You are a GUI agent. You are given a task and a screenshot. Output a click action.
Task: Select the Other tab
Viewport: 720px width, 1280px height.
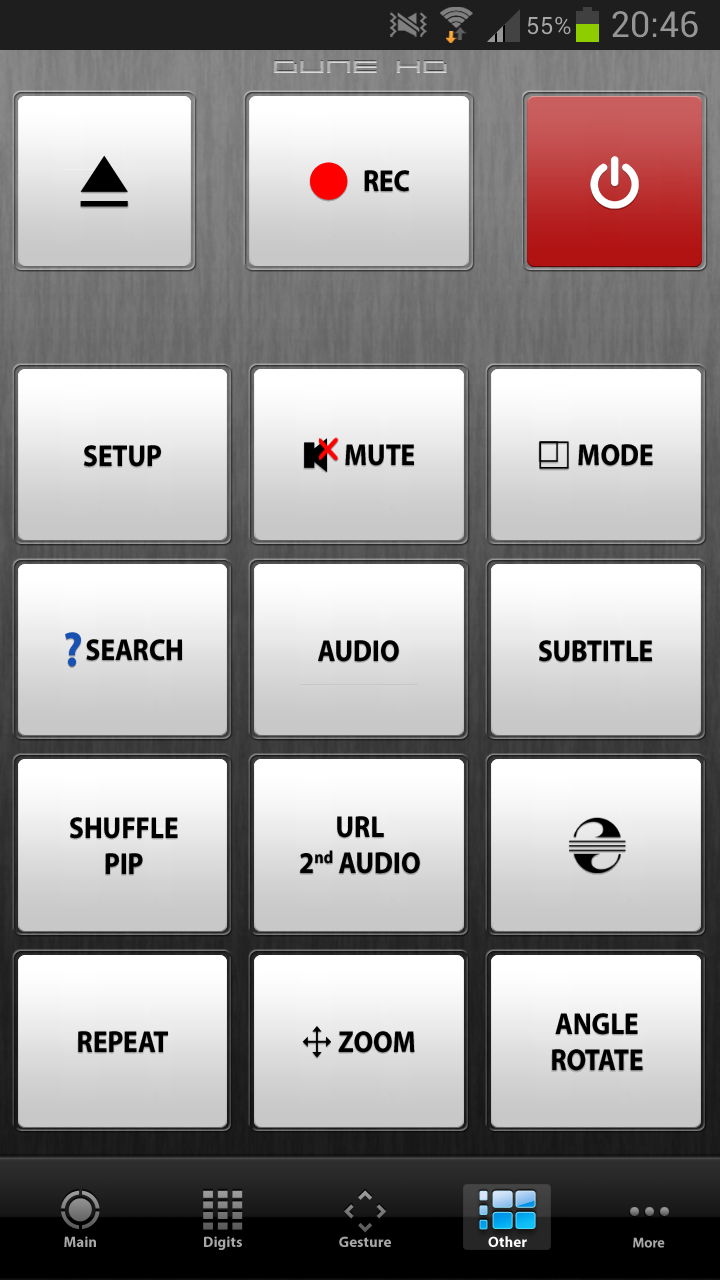507,1218
